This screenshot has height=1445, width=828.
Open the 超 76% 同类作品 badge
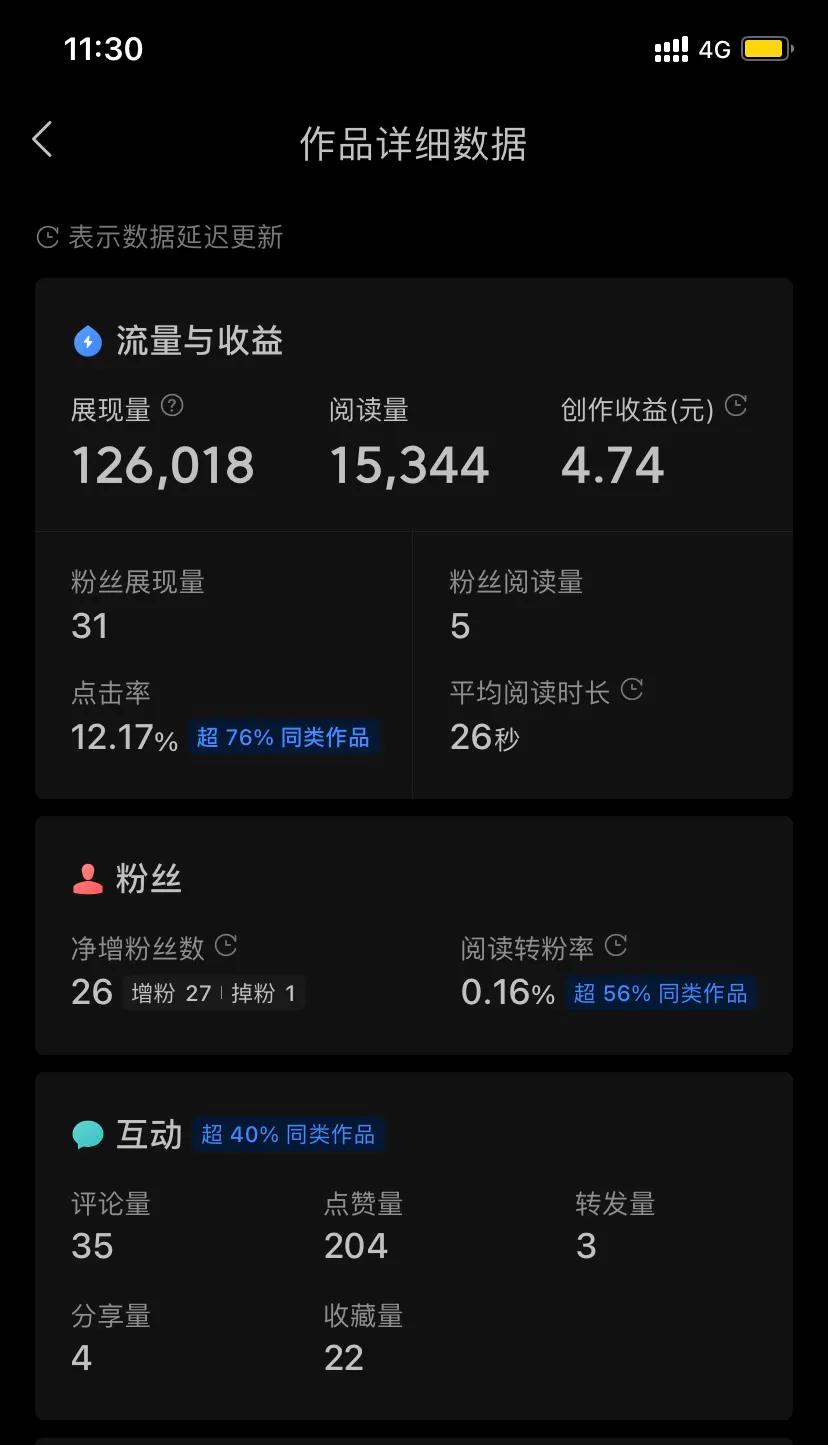284,738
